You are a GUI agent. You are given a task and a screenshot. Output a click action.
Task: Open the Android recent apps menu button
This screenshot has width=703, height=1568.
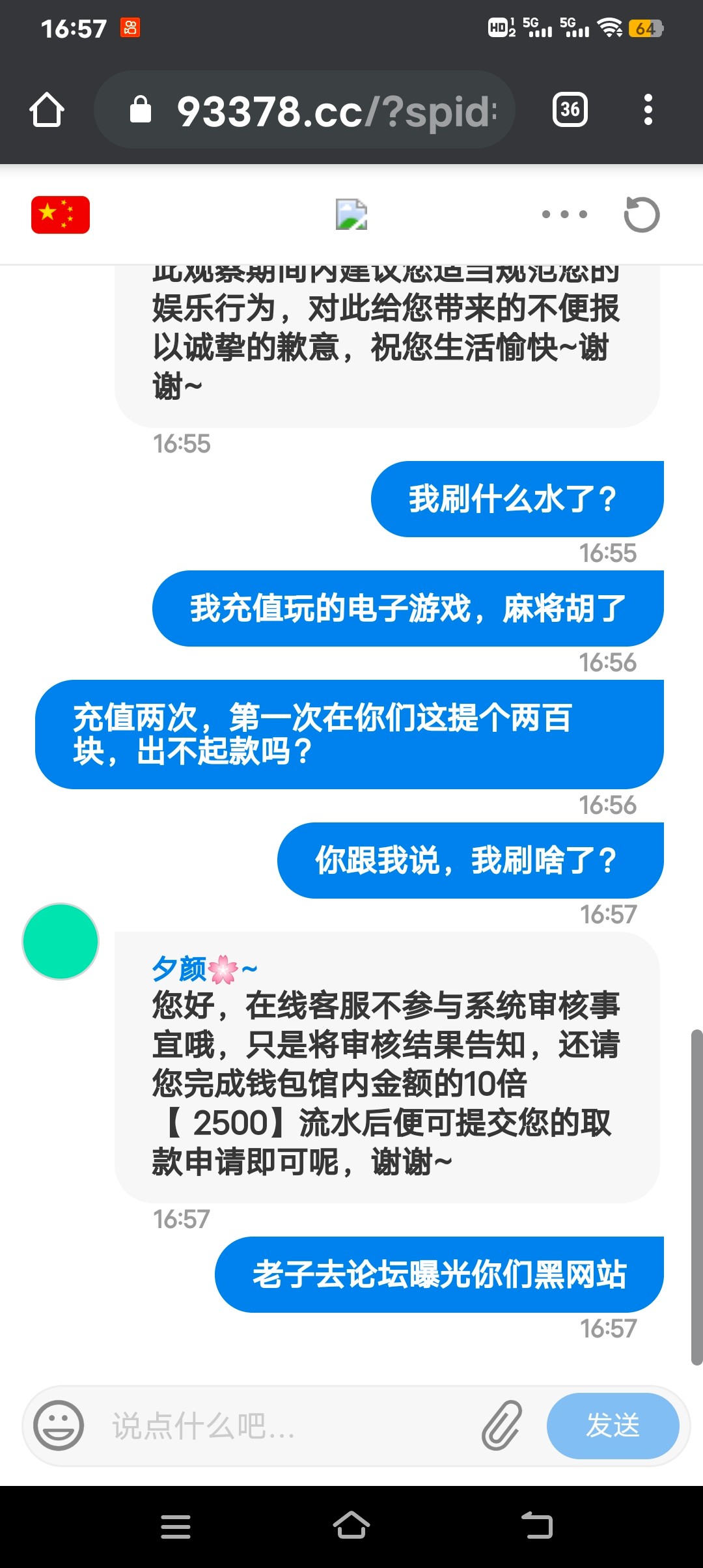176,1526
